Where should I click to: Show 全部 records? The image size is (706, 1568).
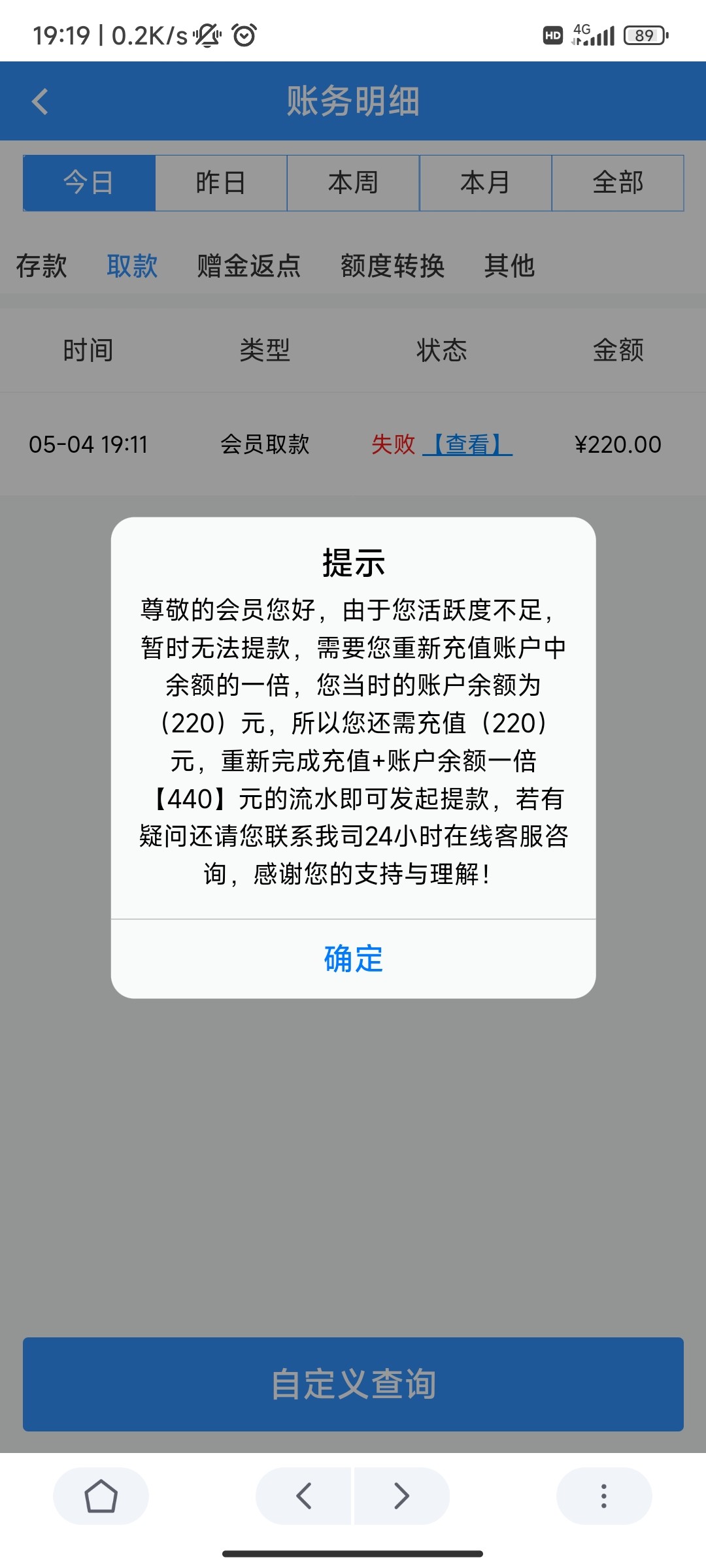point(618,183)
